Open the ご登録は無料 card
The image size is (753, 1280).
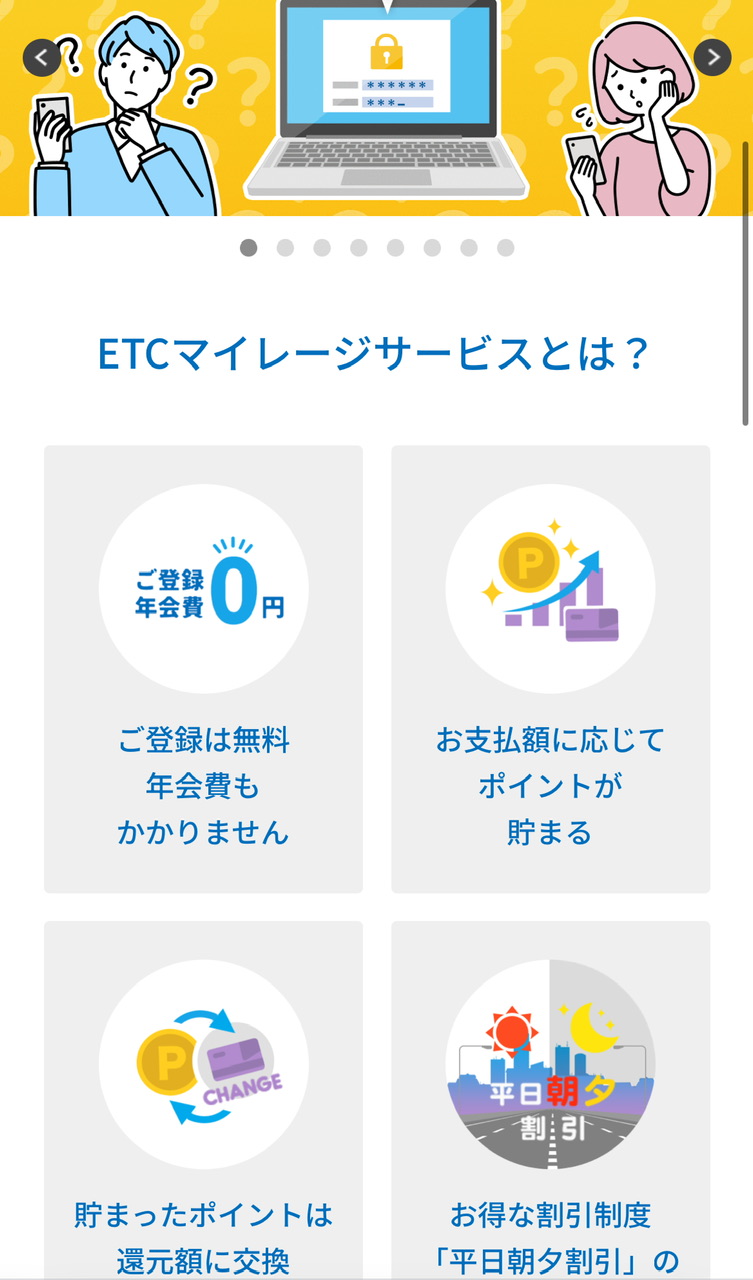[203, 669]
